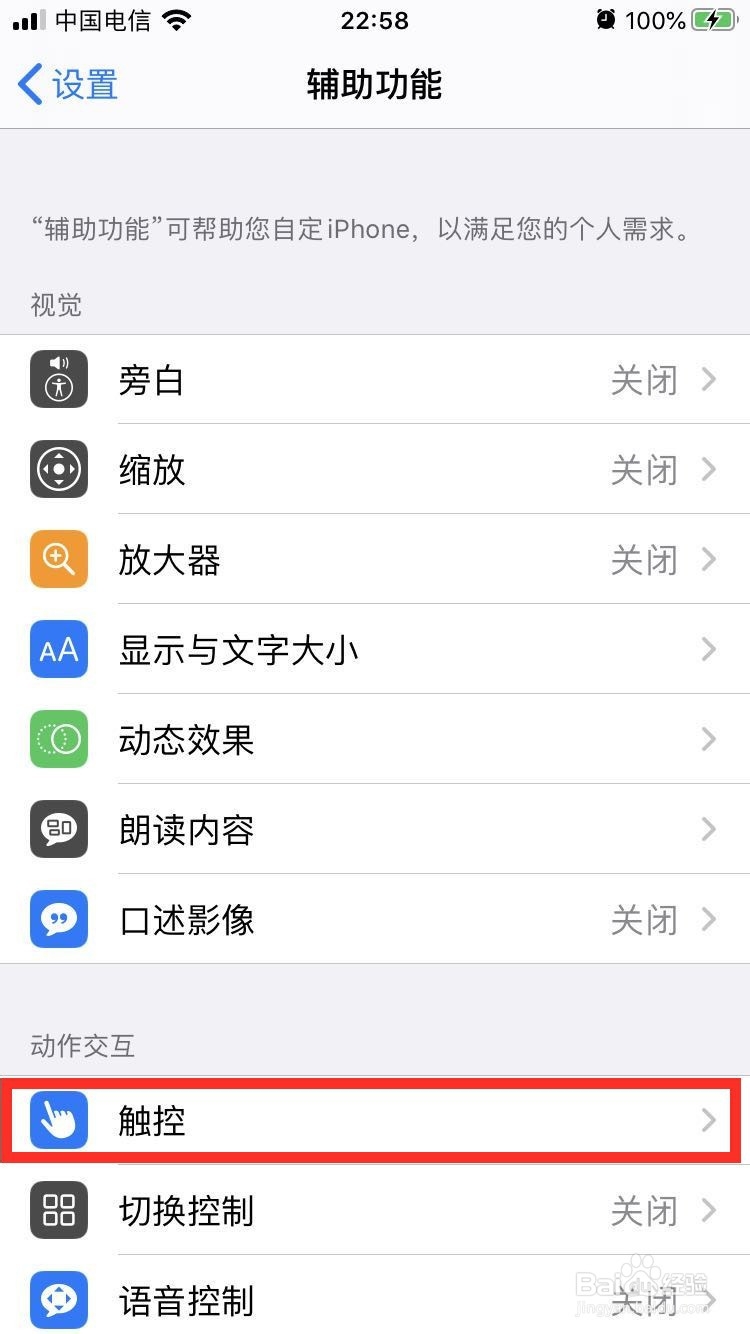This screenshot has width=750, height=1334.
Task: Expand the 旁白 row chevron
Action: [710, 380]
